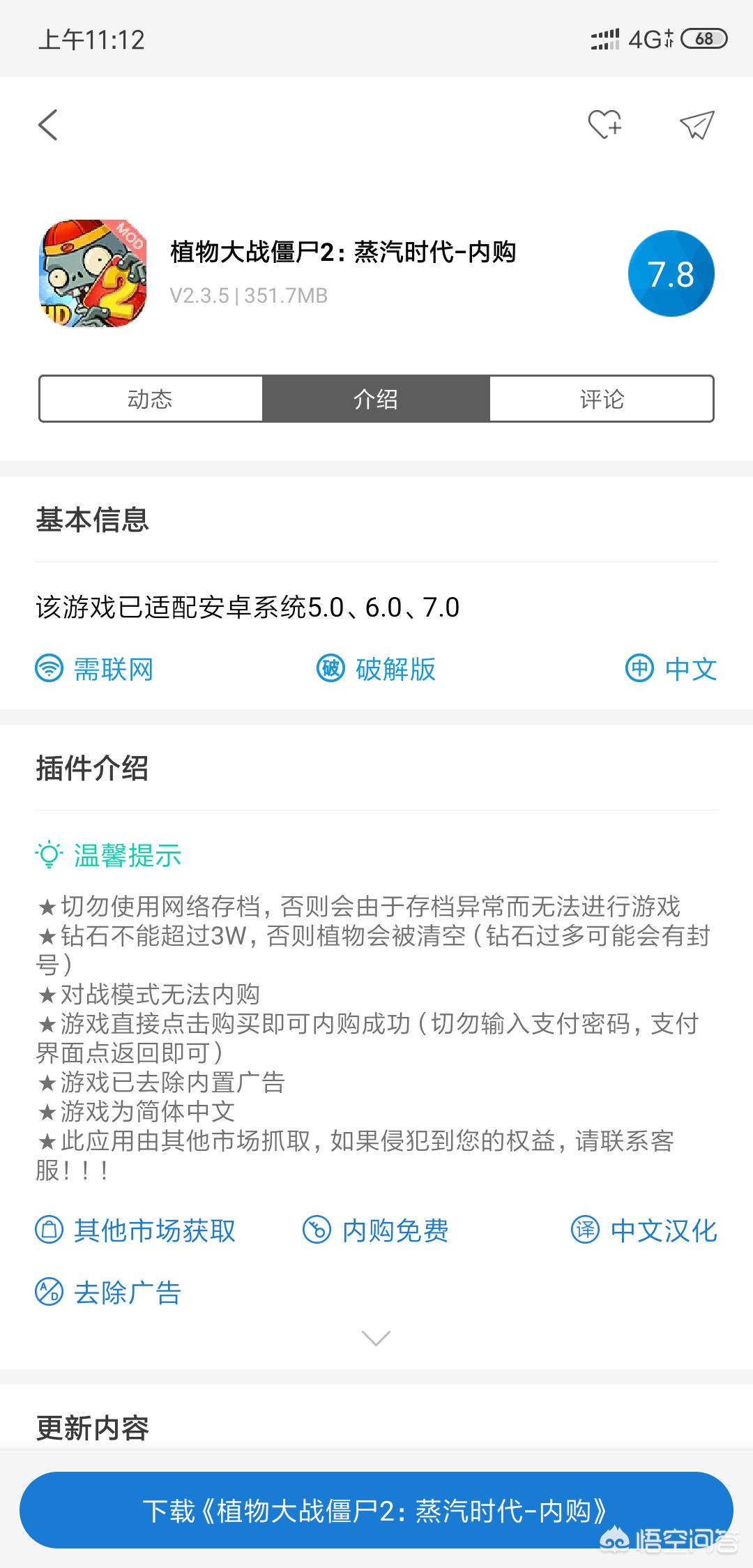Select the 介绍 tab
Viewport: 753px width, 1568px height.
coord(376,399)
